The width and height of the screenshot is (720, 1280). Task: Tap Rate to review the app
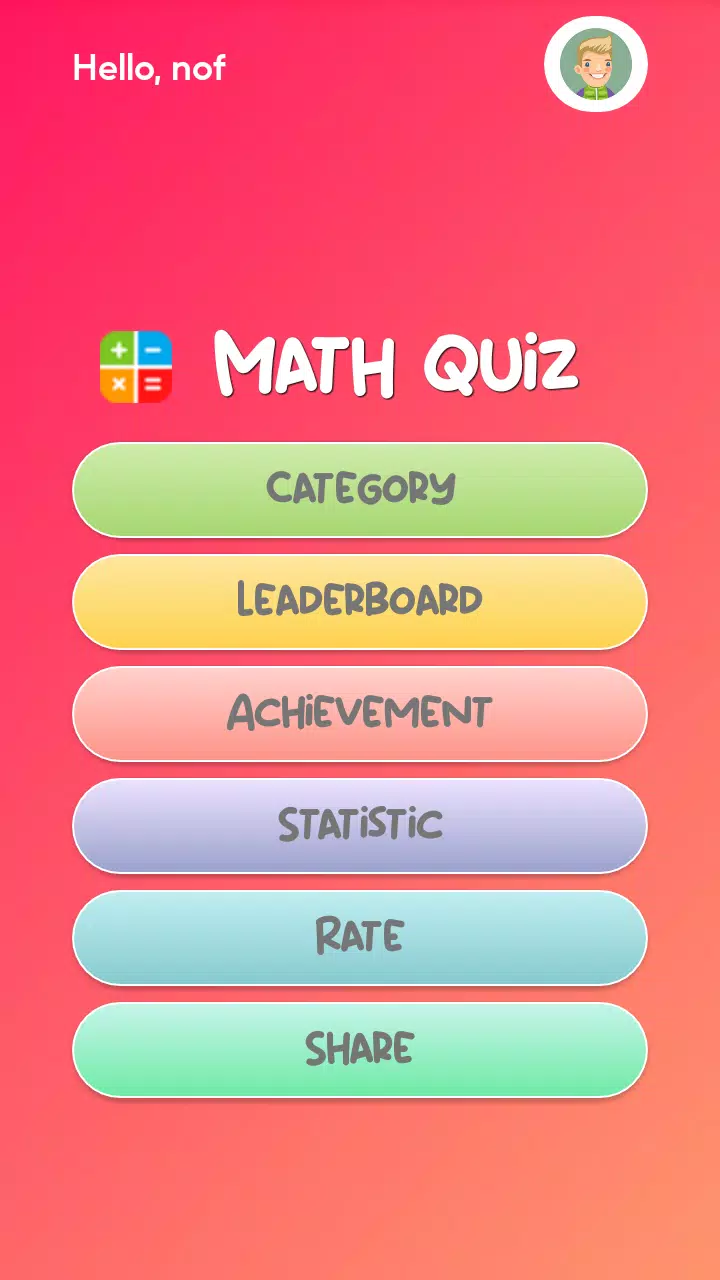point(360,937)
